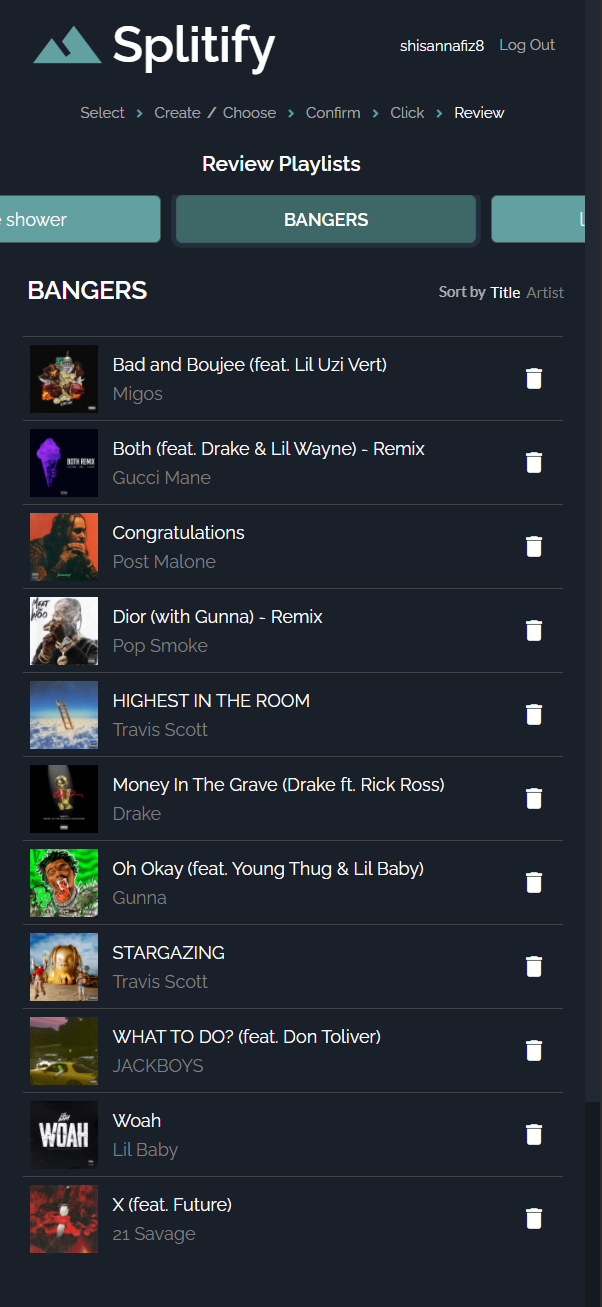This screenshot has height=1307, width=602.
Task: Remove Oh Okay by Gunna
Action: click(x=534, y=882)
